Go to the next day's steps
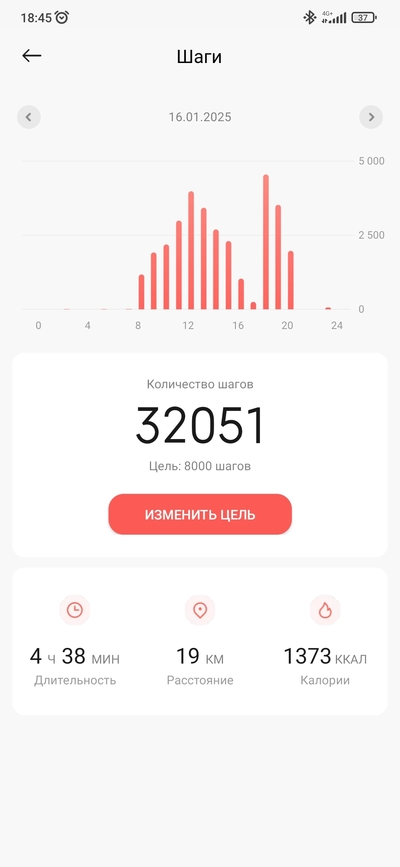Screen dimensions: 400x867 (371, 117)
